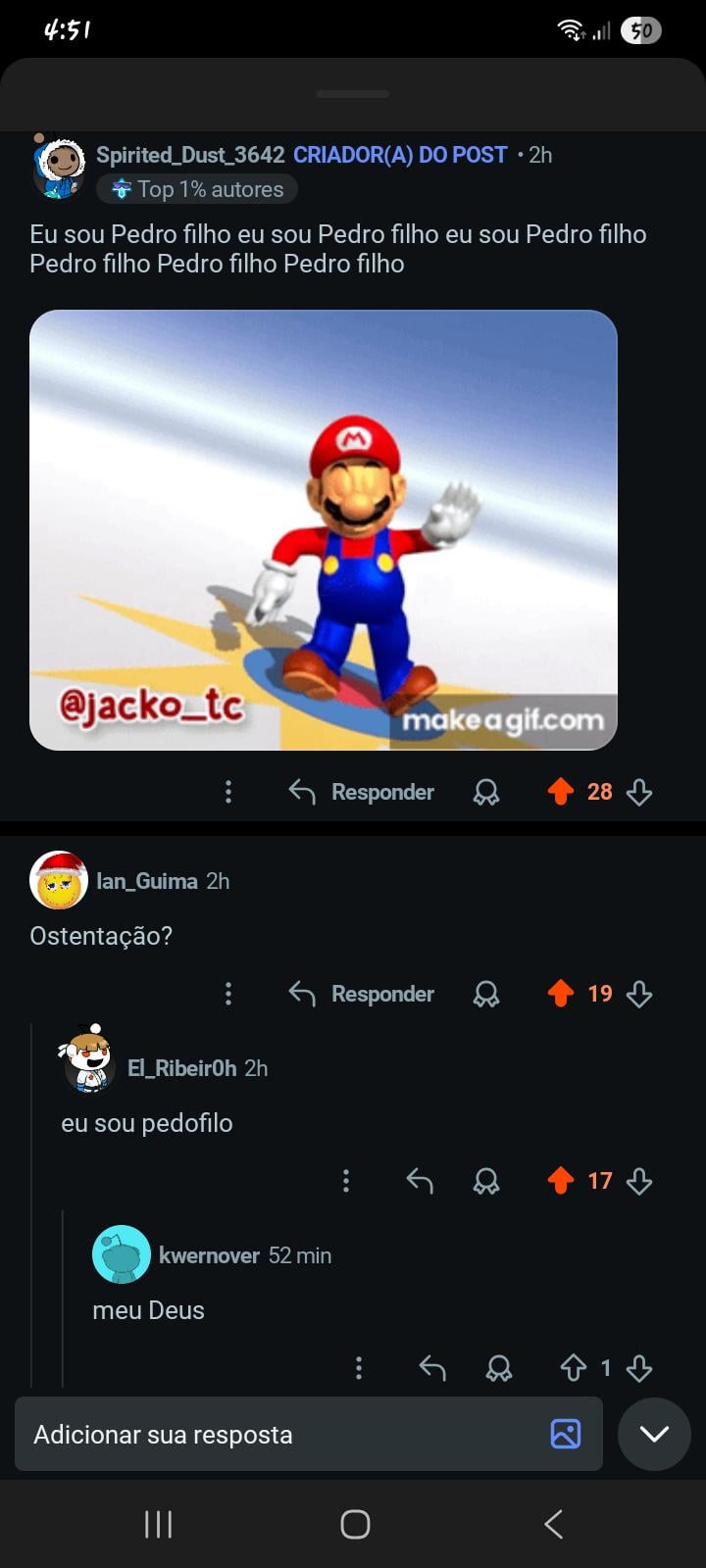This screenshot has width=706, height=1568.
Task: Reply to Ian_Guima's comment
Action: click(x=362, y=994)
